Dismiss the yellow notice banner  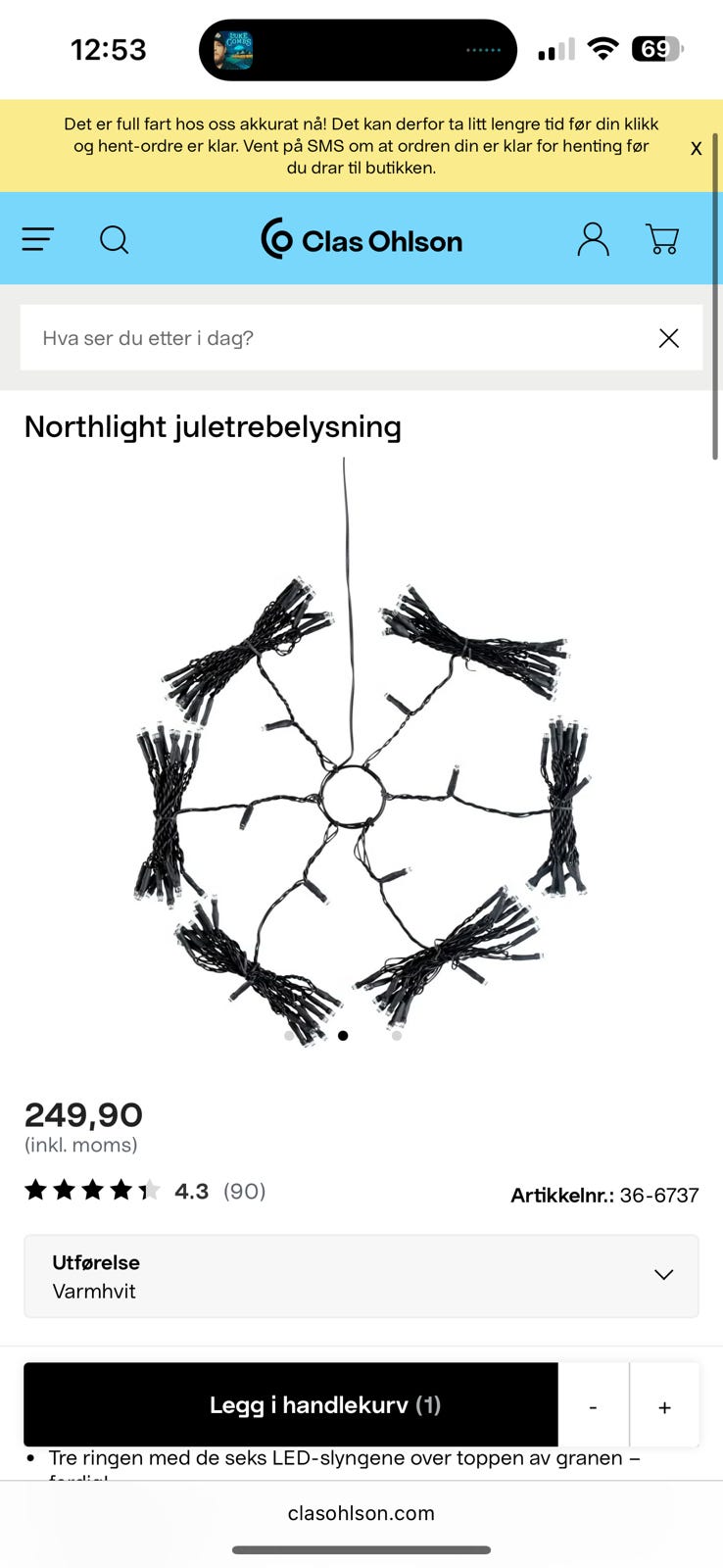pos(696,148)
